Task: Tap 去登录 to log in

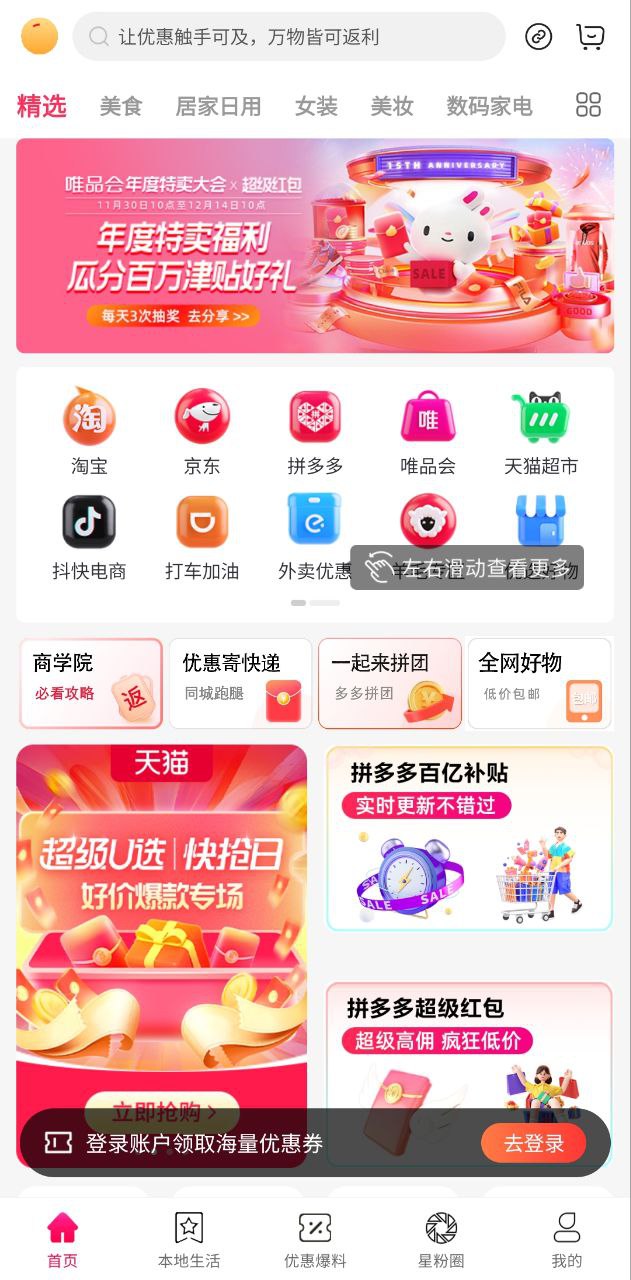Action: click(x=533, y=1143)
